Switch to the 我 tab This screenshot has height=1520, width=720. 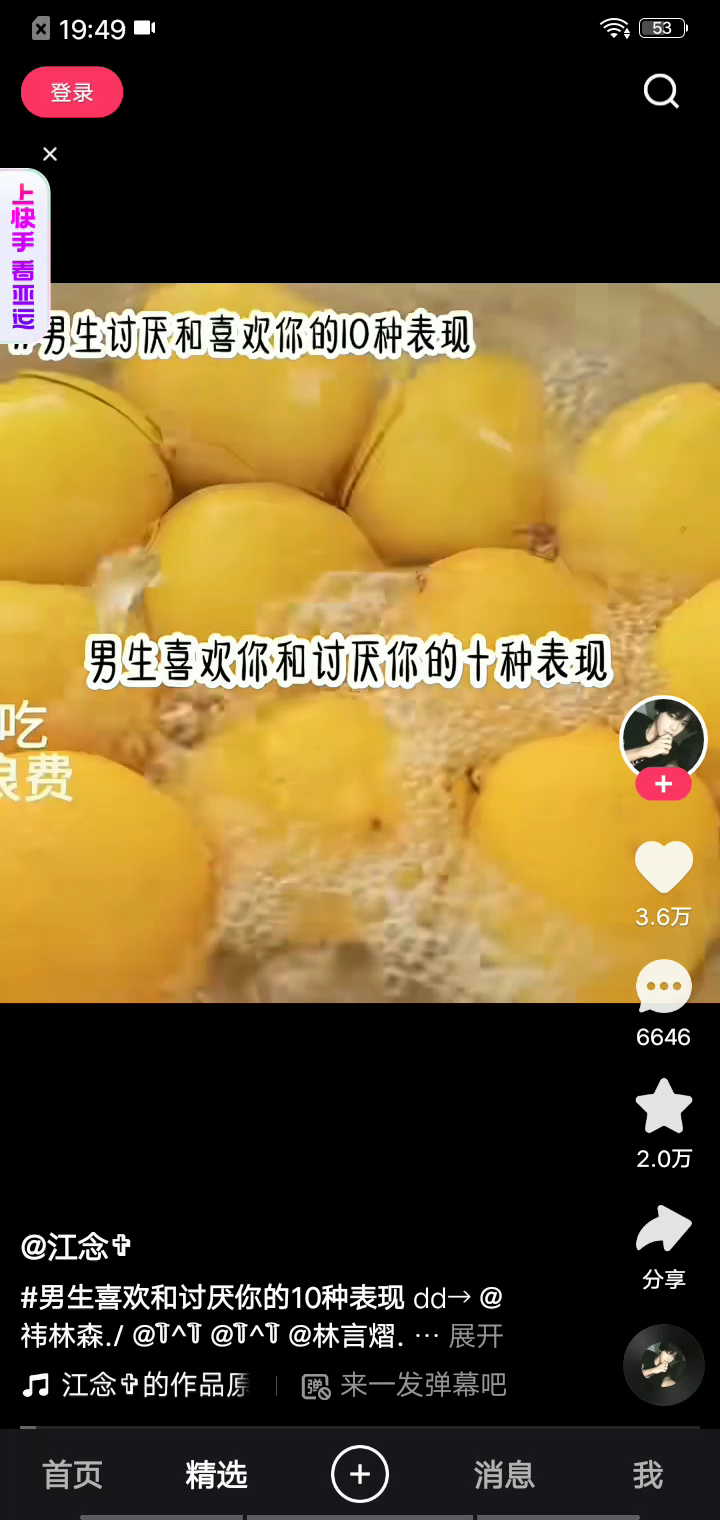[648, 1474]
